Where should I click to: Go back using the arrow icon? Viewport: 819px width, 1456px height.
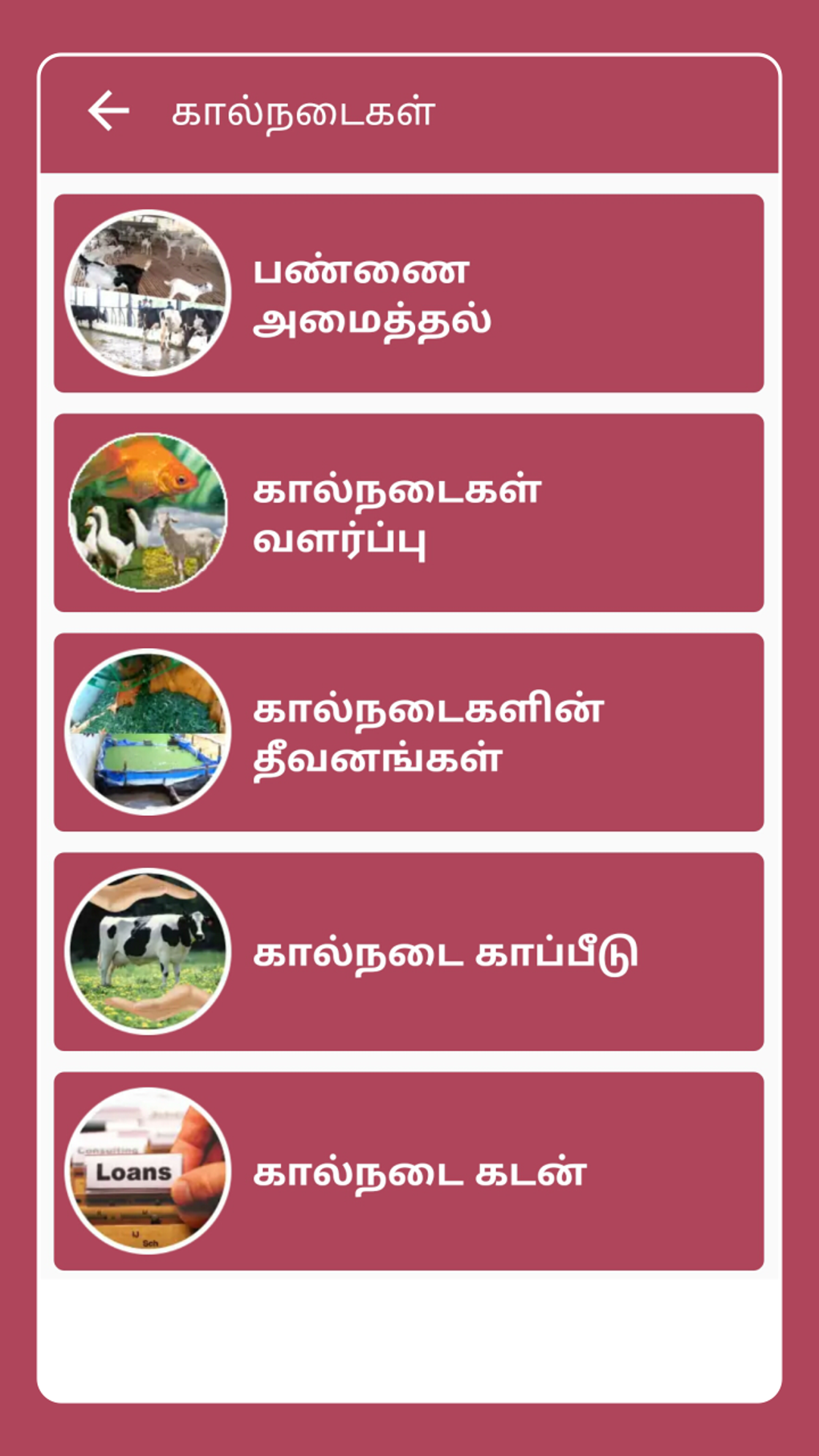click(x=109, y=111)
